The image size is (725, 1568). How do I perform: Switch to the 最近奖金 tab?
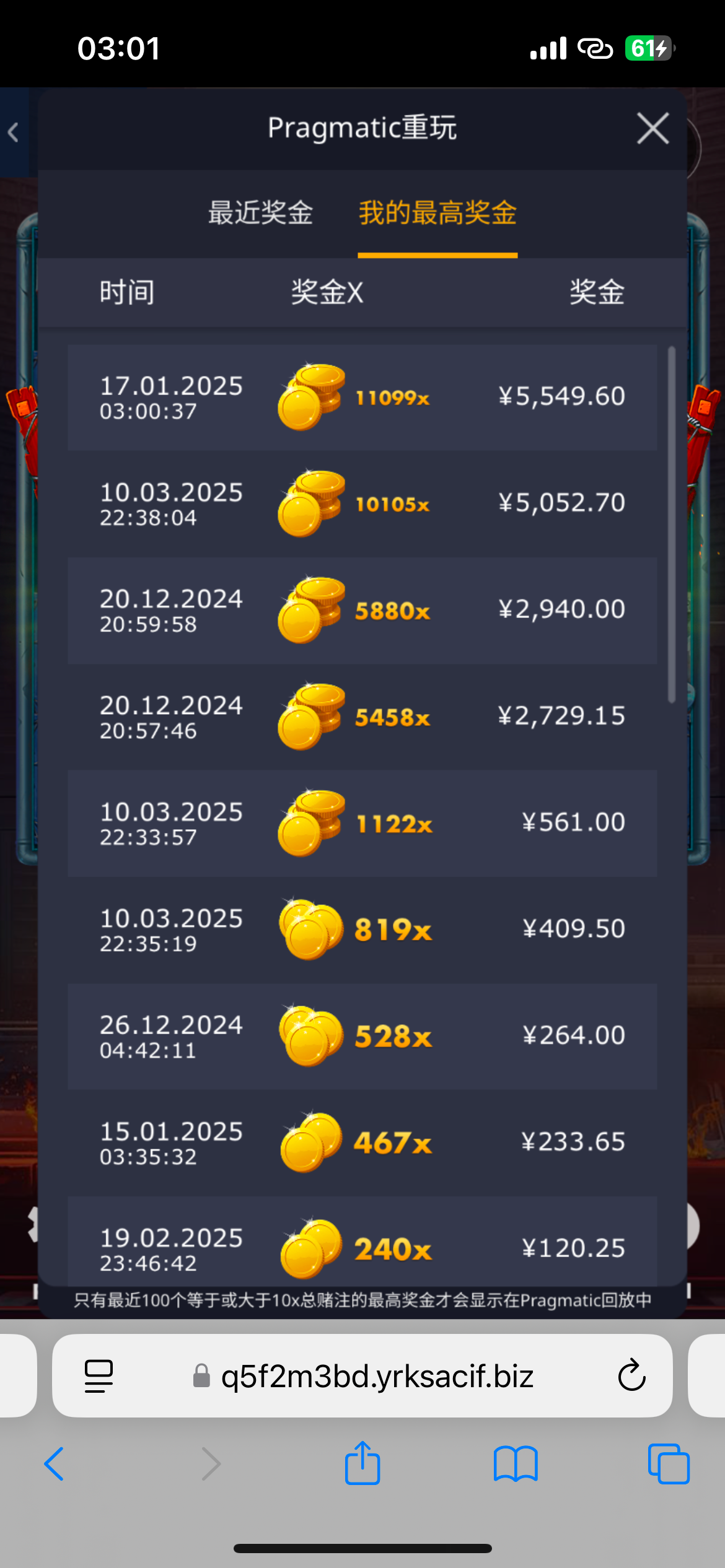260,213
